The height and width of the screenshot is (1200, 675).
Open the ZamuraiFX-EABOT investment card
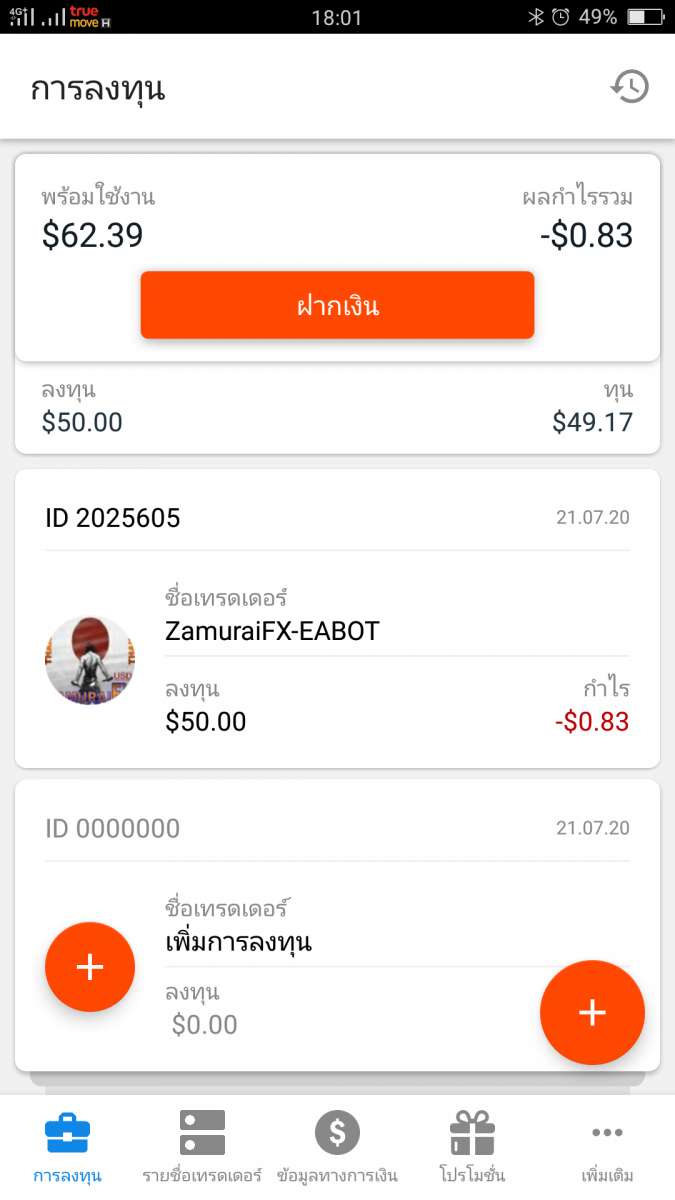coord(337,619)
